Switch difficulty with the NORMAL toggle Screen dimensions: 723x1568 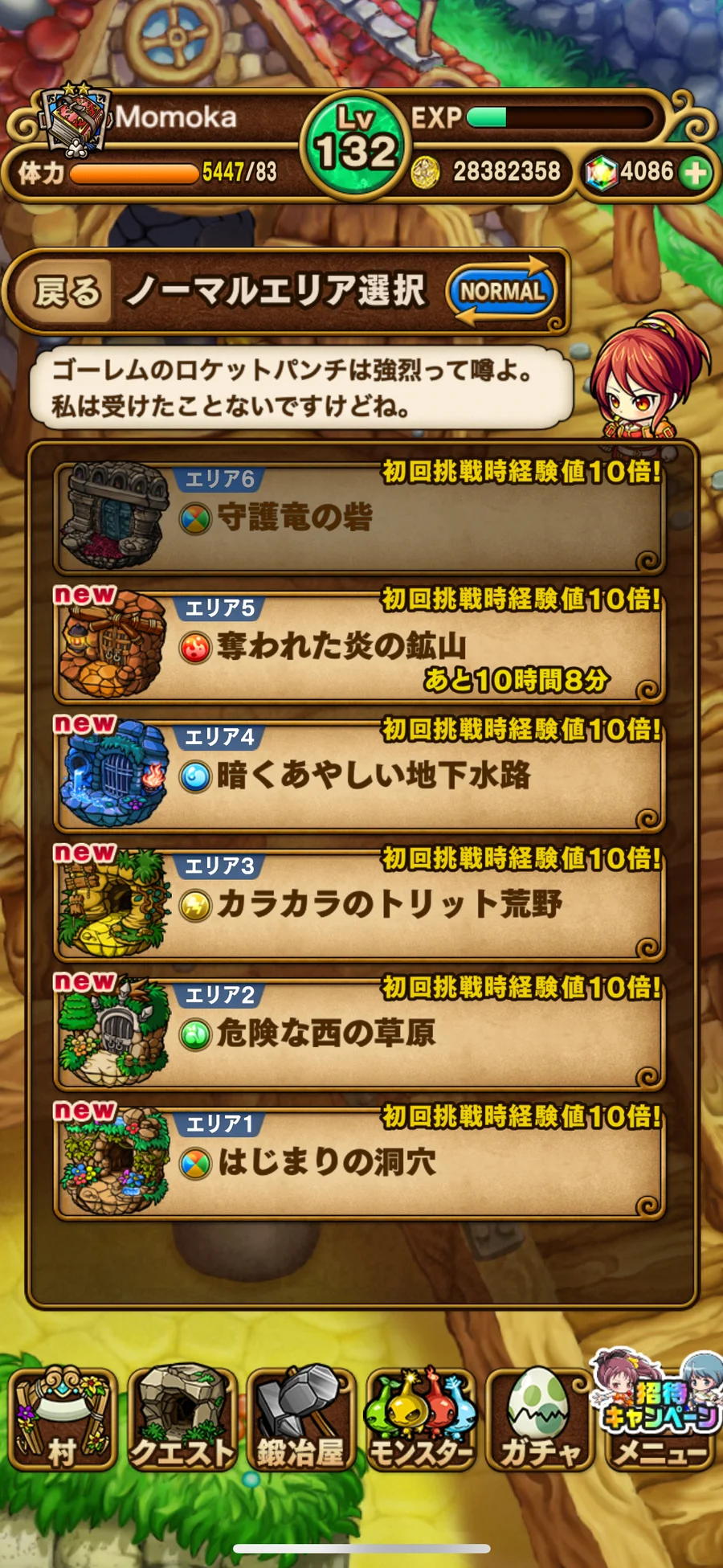coord(503,291)
